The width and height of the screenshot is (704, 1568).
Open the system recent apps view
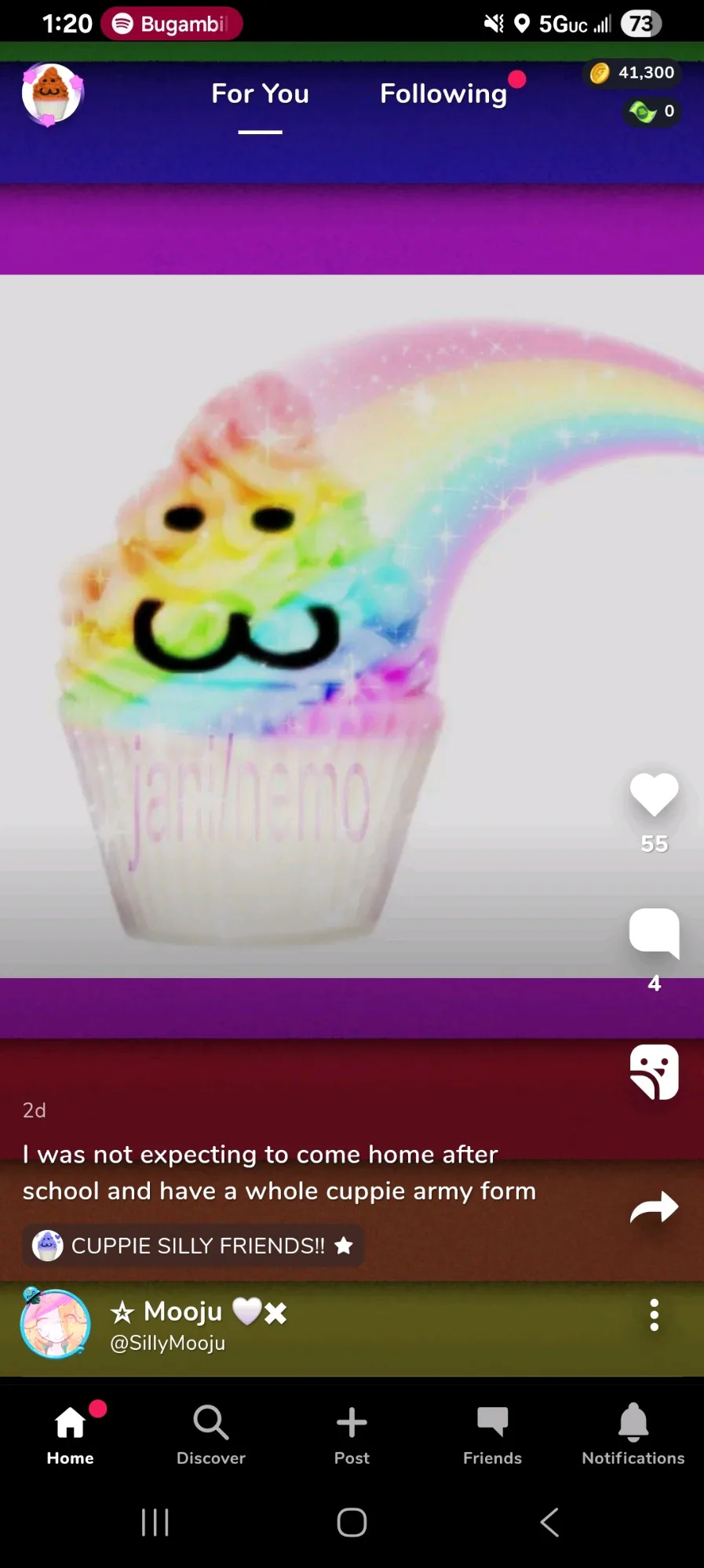[x=155, y=1523]
